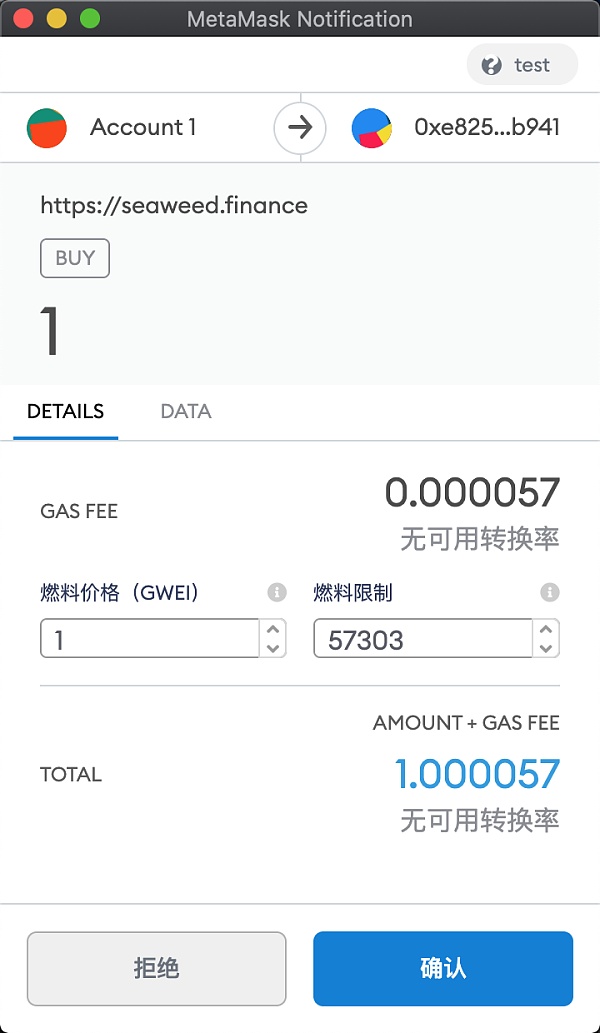Edit the 燃料价格 (GWEI) field
Image resolution: width=600 pixels, height=1033 pixels.
pyautogui.click(x=150, y=639)
